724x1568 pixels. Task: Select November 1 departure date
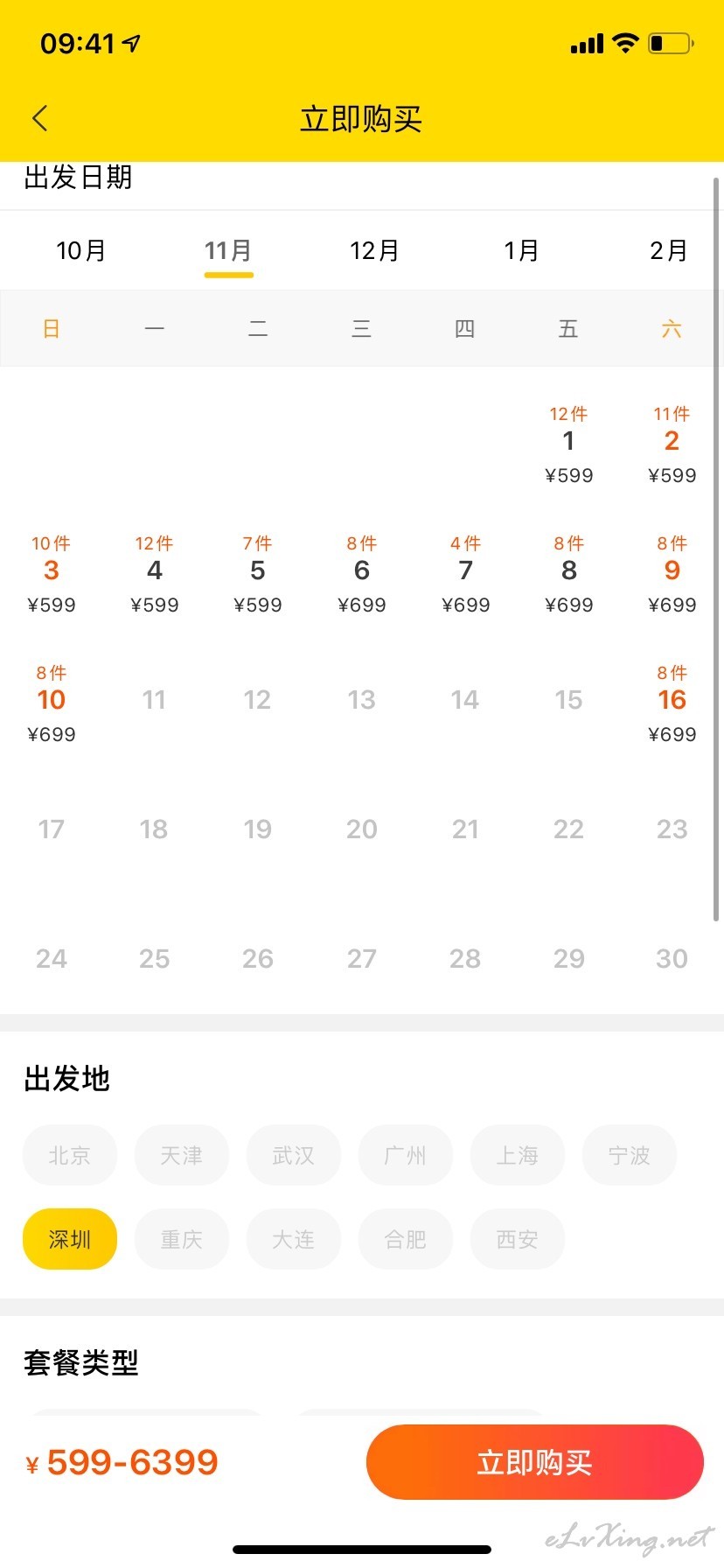[x=568, y=445]
